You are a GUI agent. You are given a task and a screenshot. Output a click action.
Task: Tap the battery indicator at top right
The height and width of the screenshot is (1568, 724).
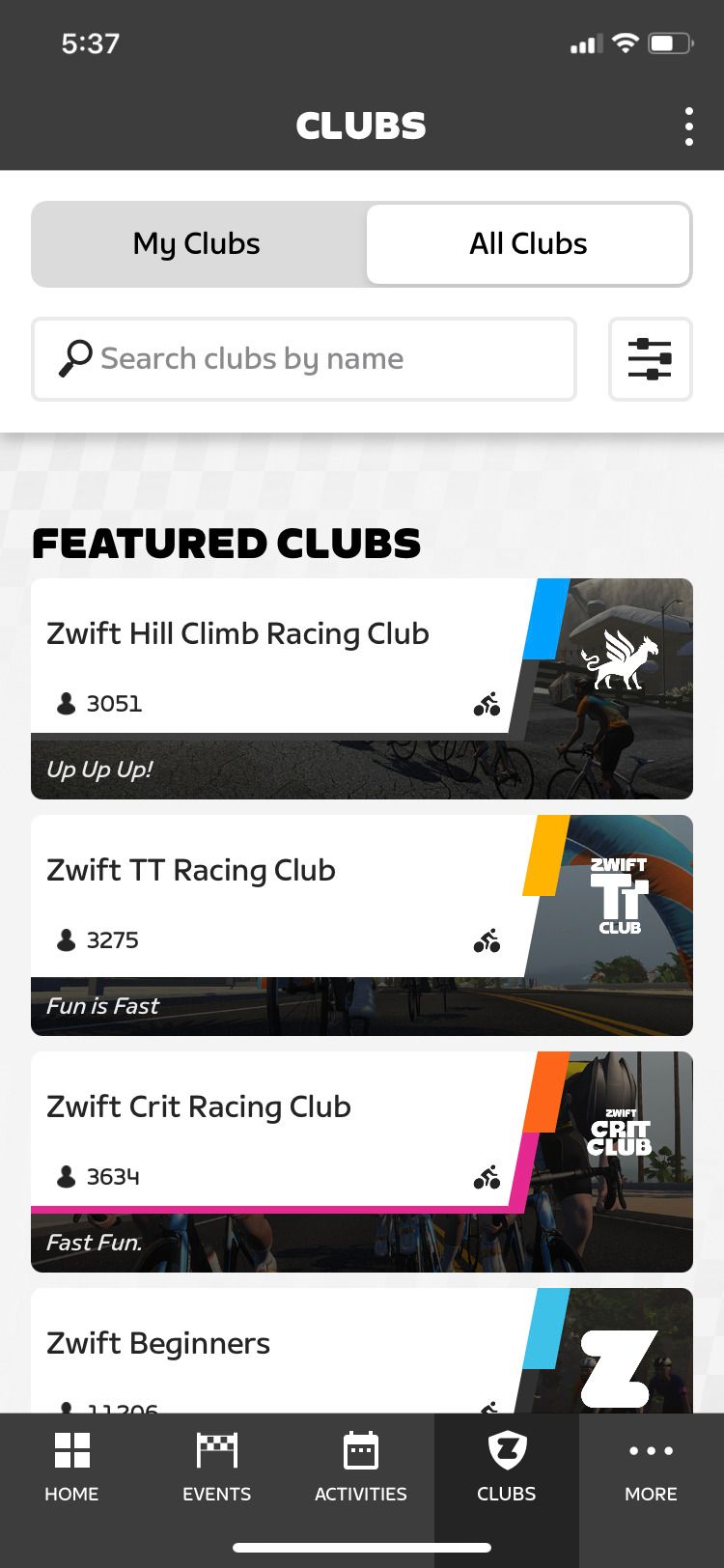coord(667,42)
